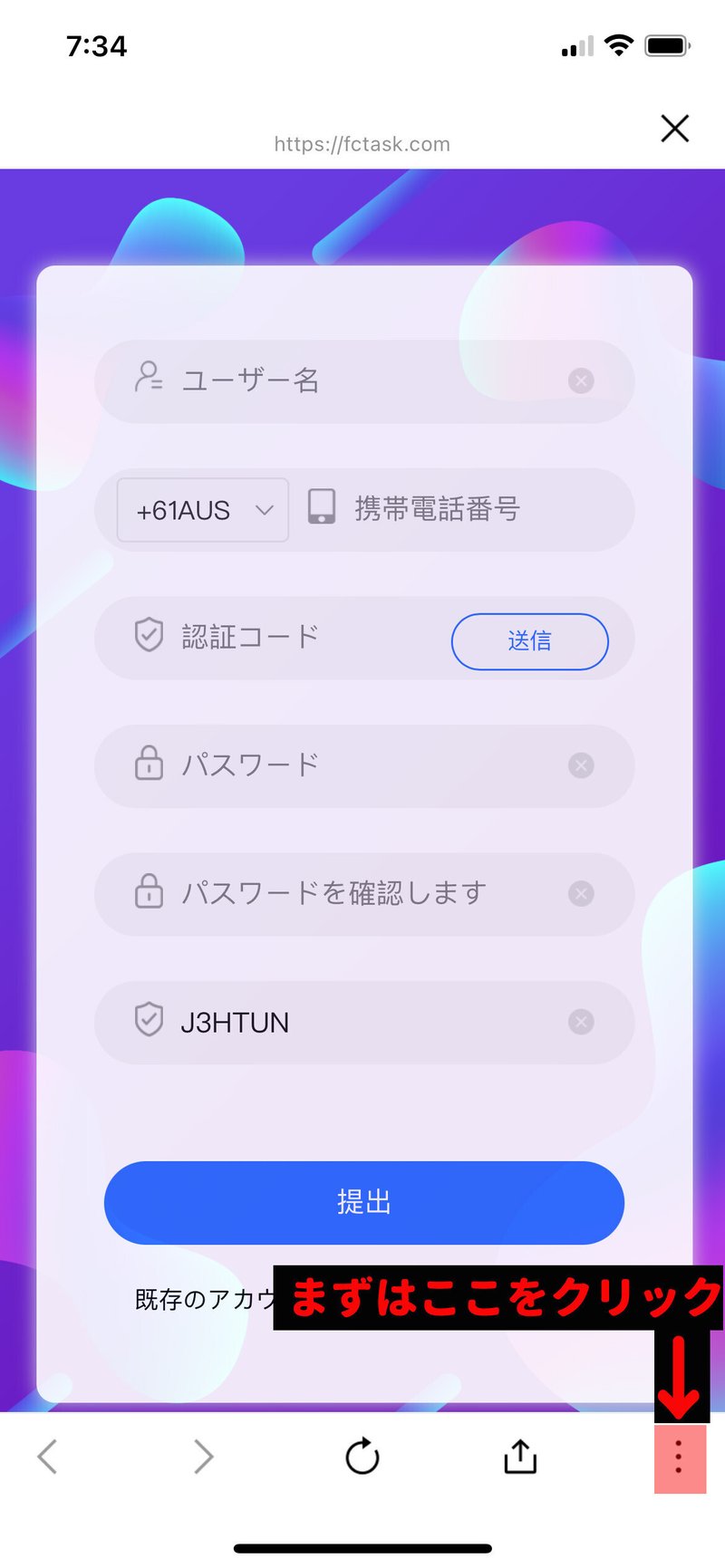Tap the 認証コード verification code field
The width and height of the screenshot is (725, 1568).
pyautogui.click(x=272, y=638)
